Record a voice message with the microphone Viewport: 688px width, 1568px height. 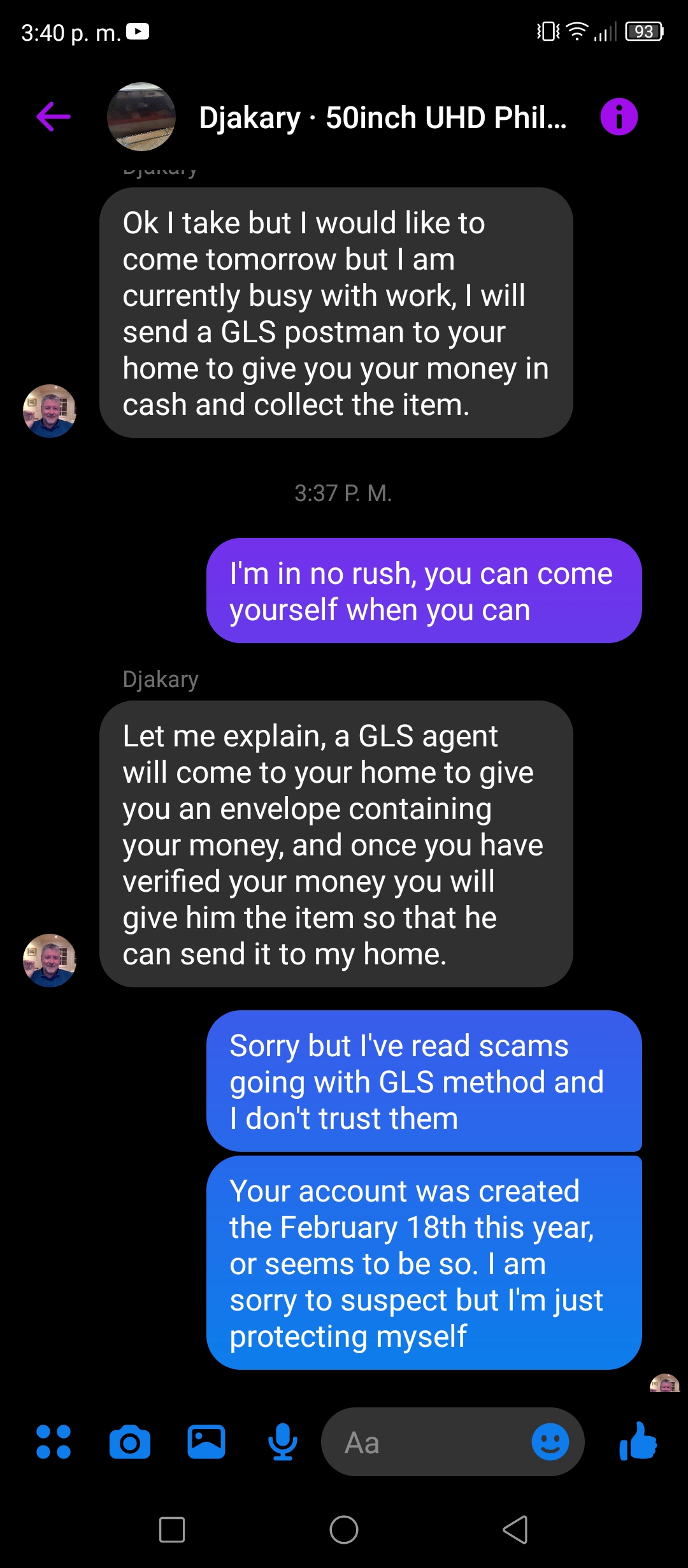coord(283,1442)
